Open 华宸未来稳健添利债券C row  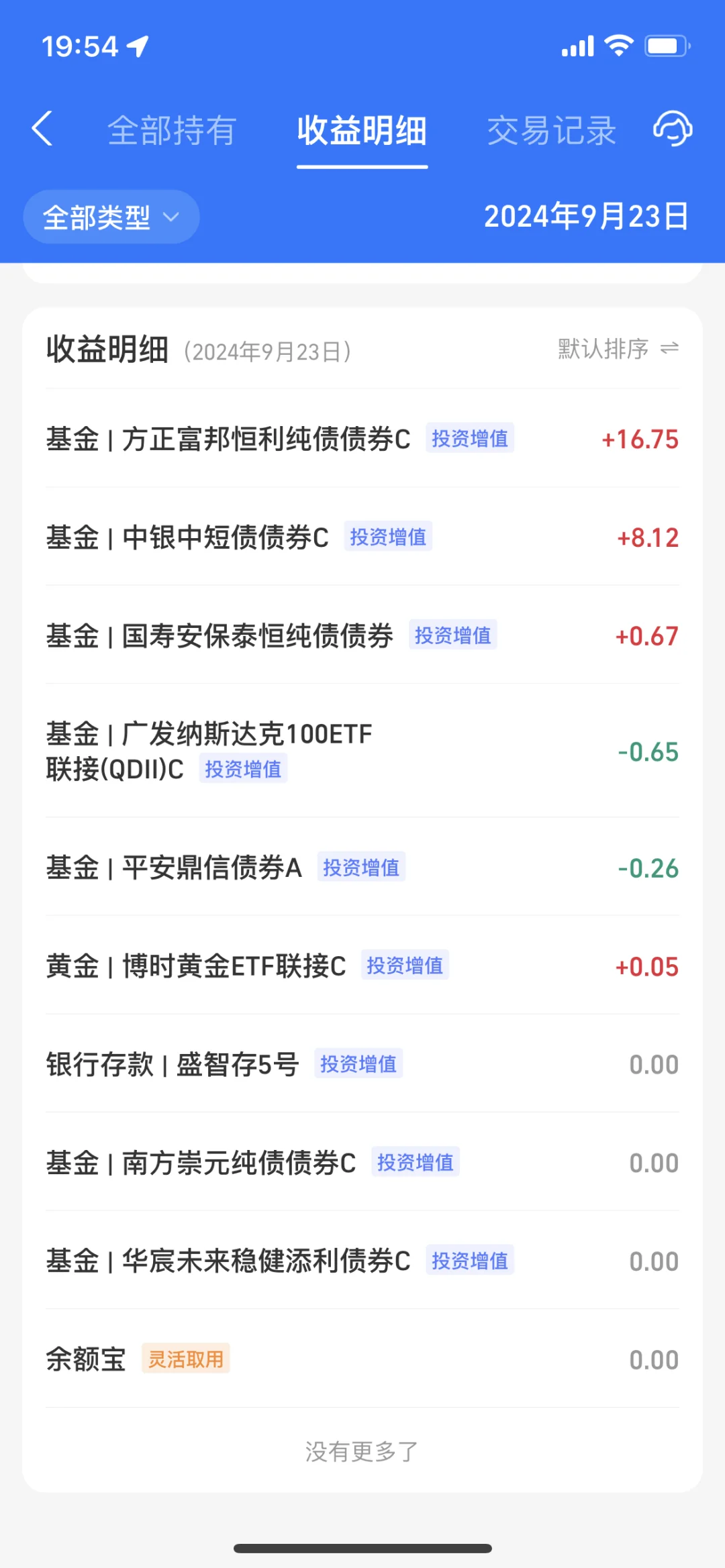click(362, 1261)
